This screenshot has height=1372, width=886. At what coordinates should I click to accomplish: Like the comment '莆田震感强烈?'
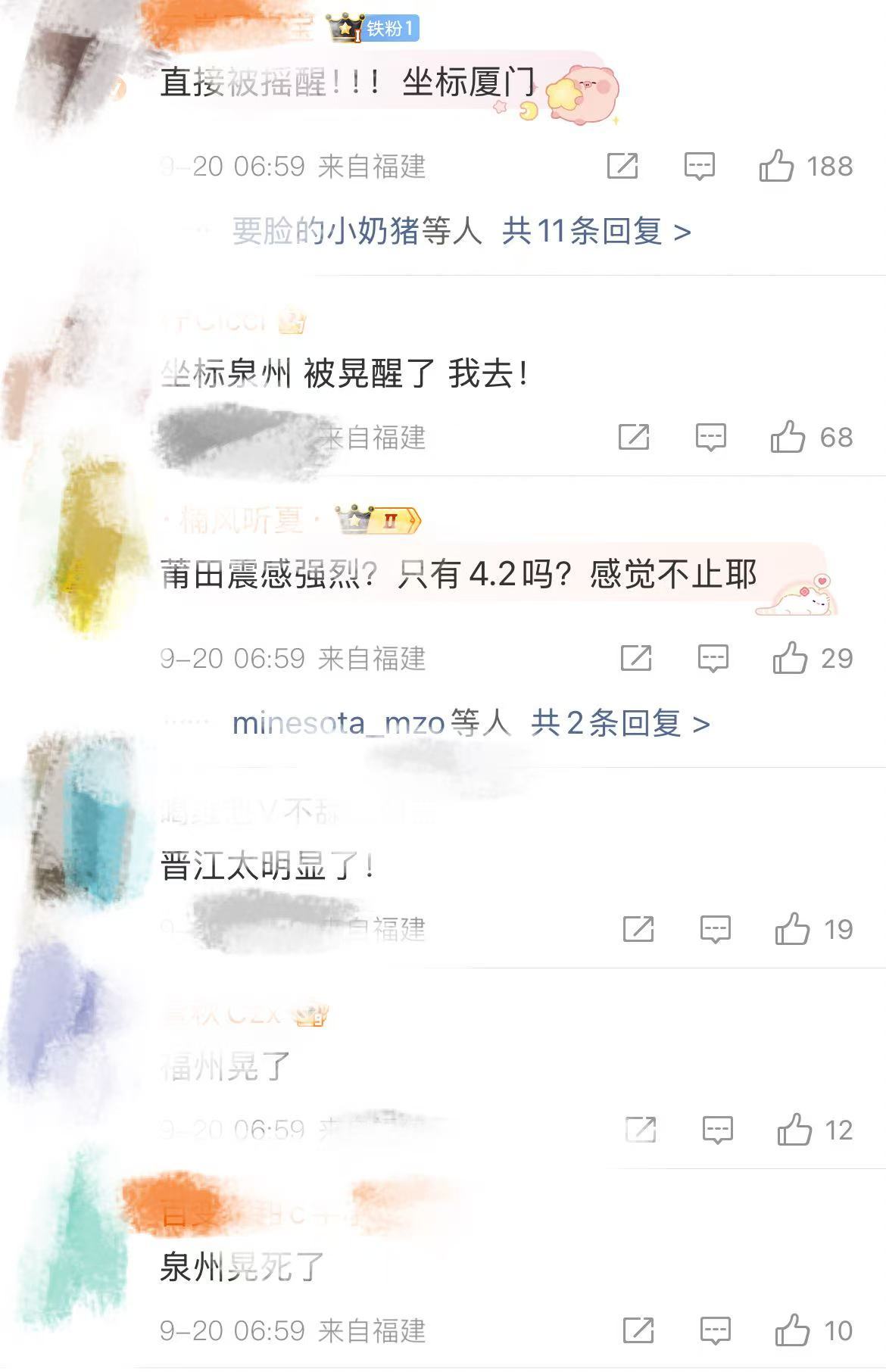(790, 658)
